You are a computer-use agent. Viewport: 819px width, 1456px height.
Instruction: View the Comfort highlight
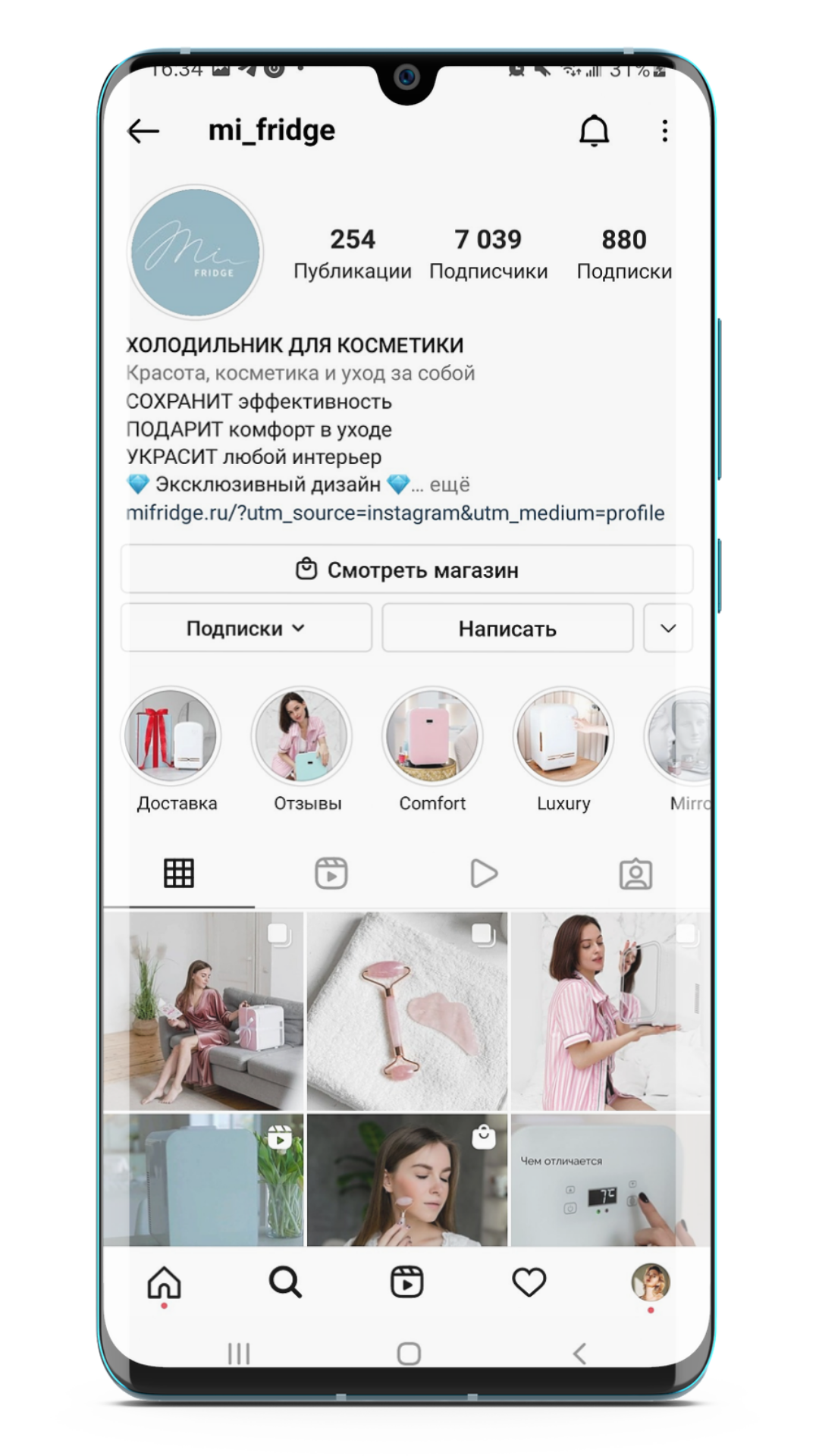(x=432, y=736)
